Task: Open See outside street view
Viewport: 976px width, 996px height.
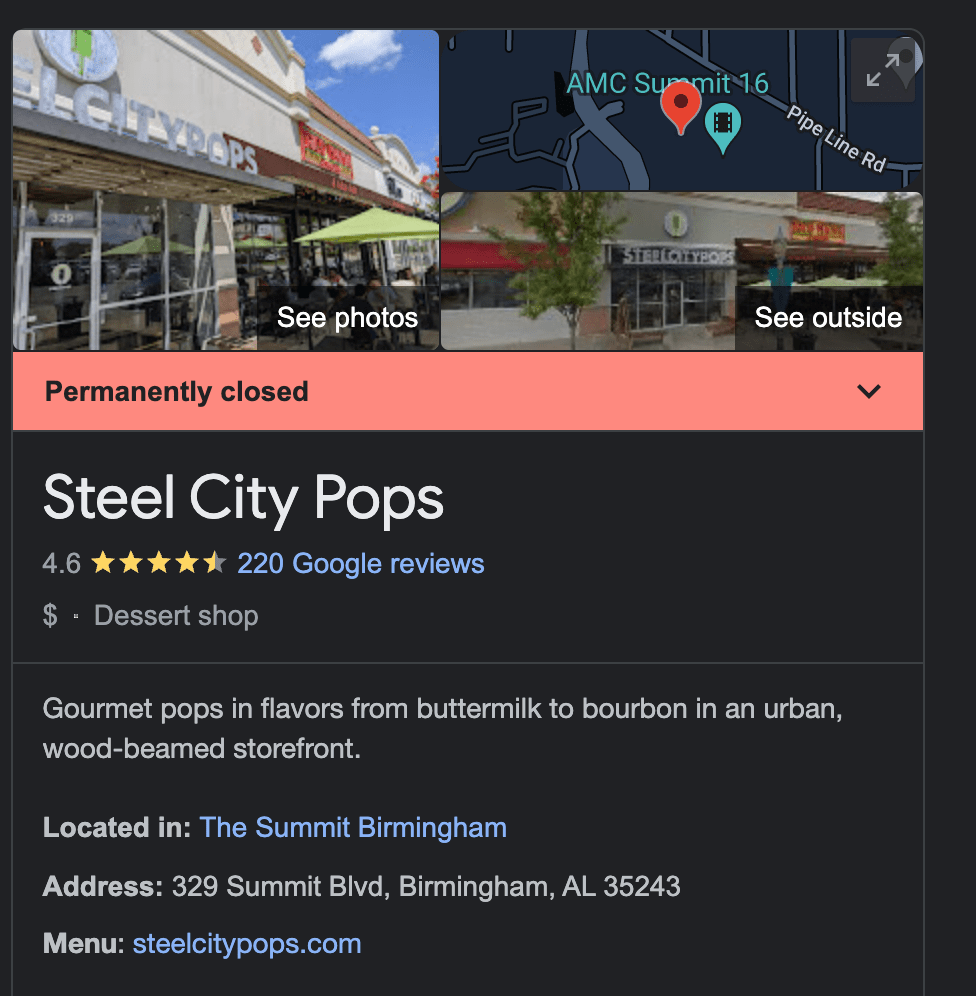Action: [x=828, y=317]
